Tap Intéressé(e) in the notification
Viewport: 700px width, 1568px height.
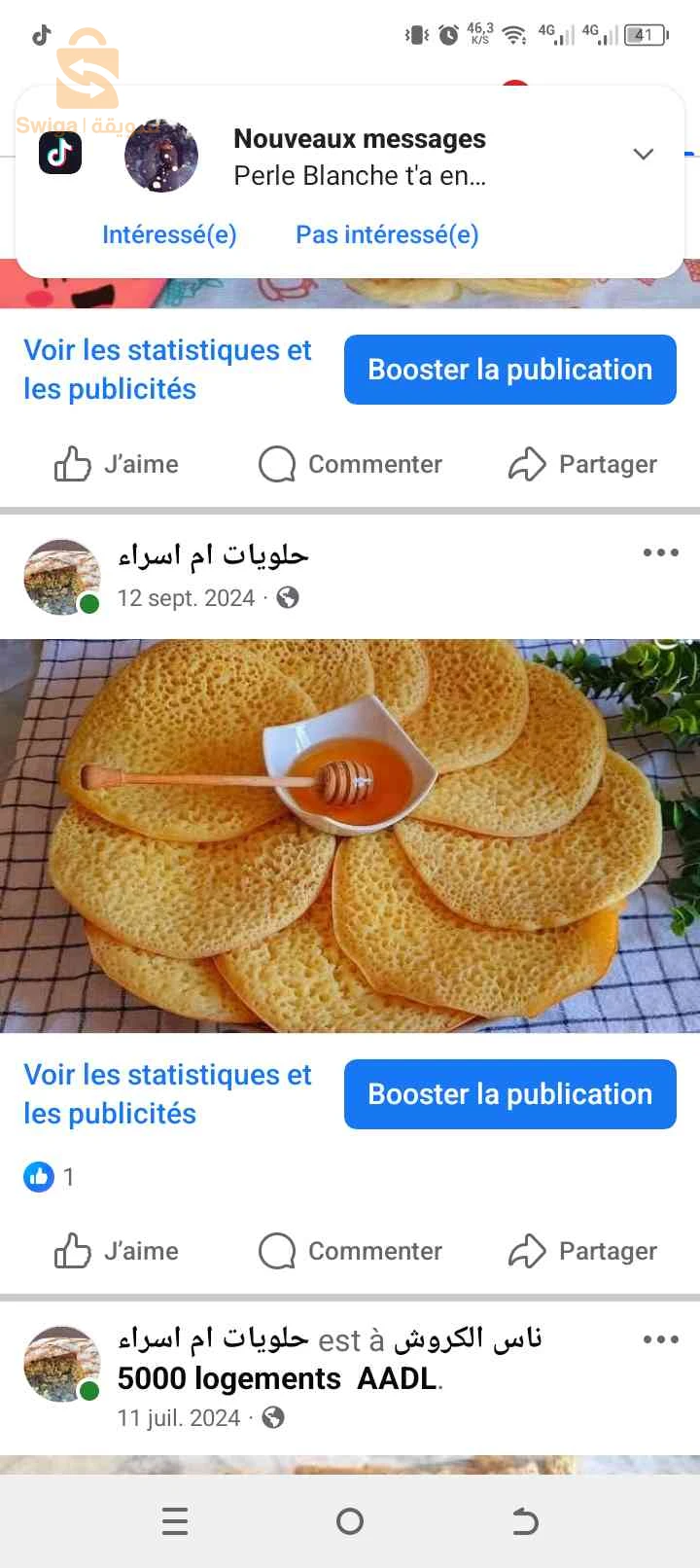(x=169, y=234)
